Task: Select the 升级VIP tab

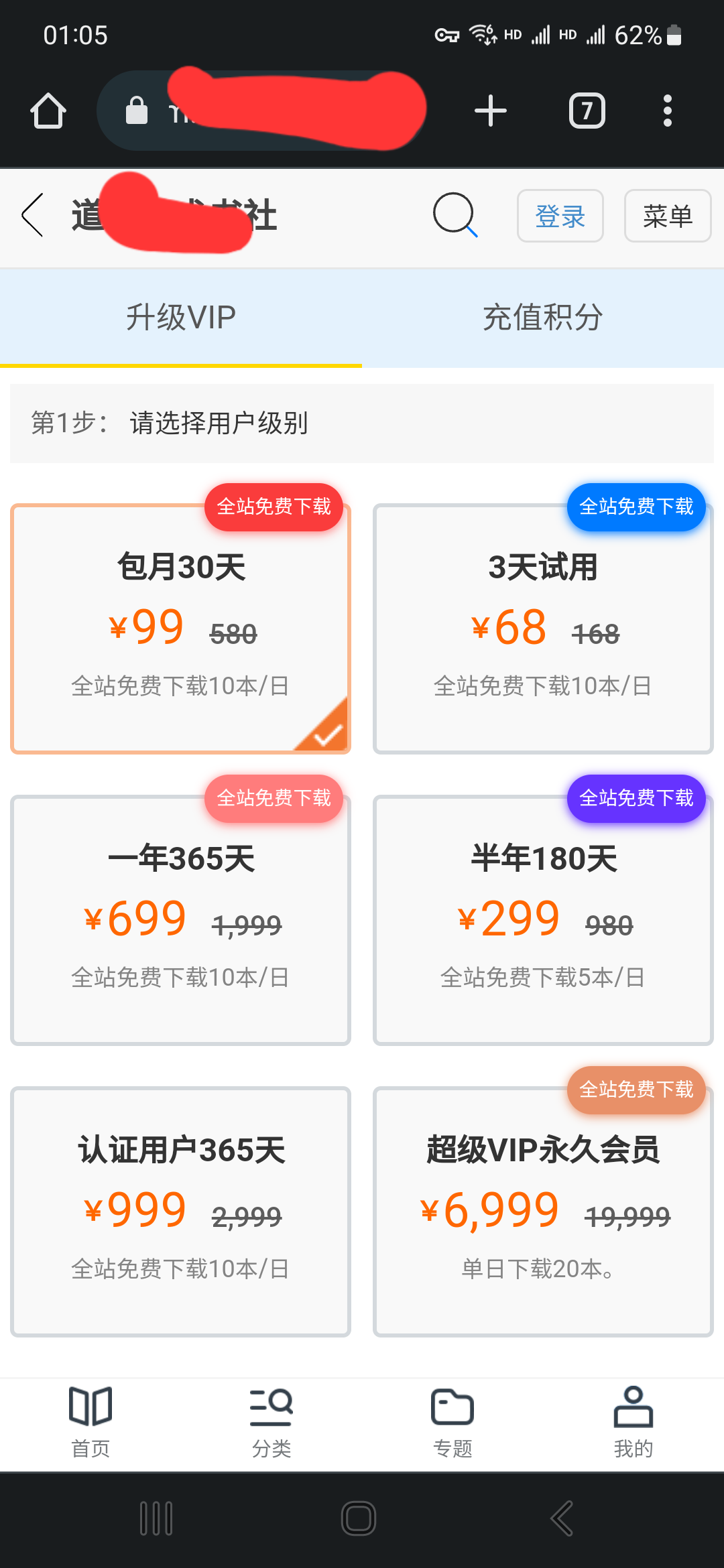Action: point(181,318)
